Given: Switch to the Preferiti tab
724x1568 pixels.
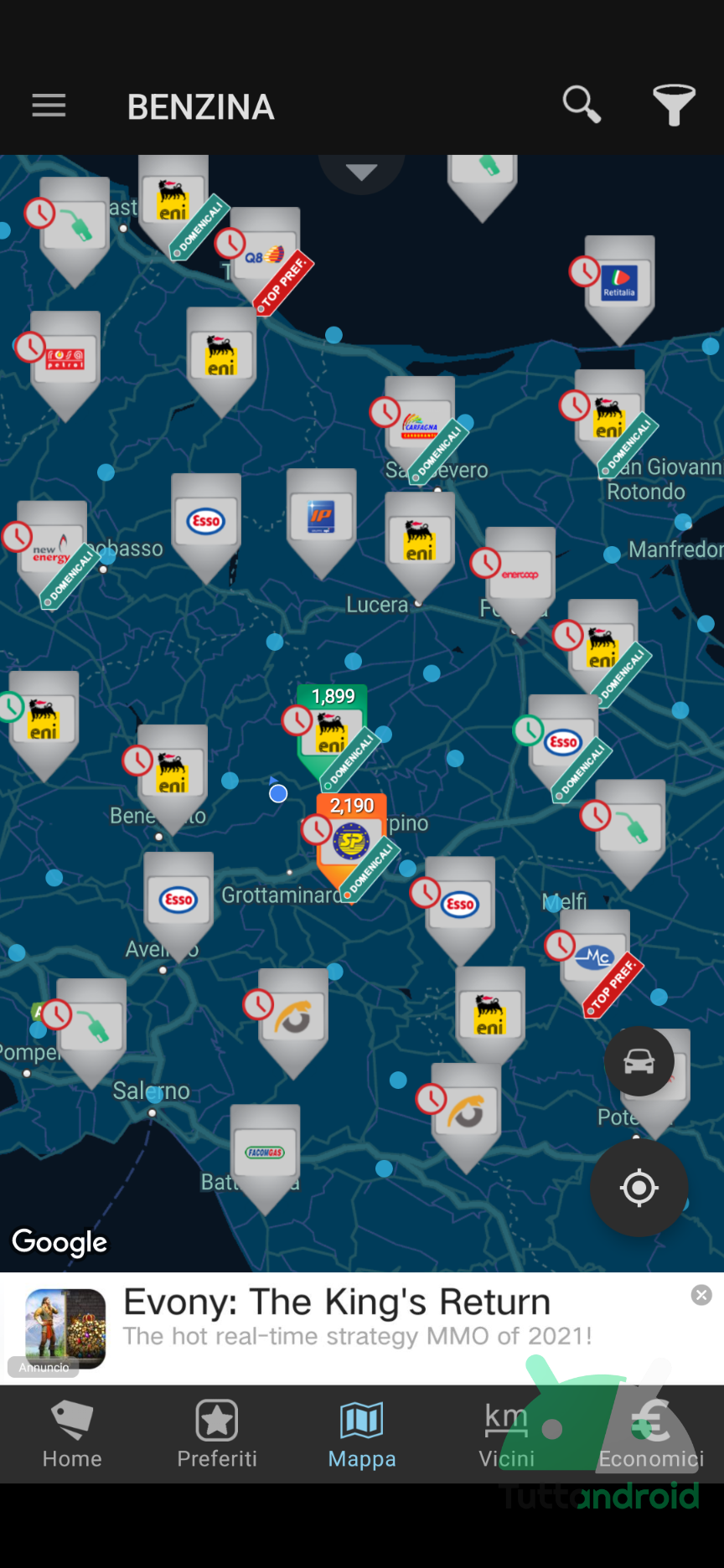Looking at the screenshot, I should (x=217, y=1434).
